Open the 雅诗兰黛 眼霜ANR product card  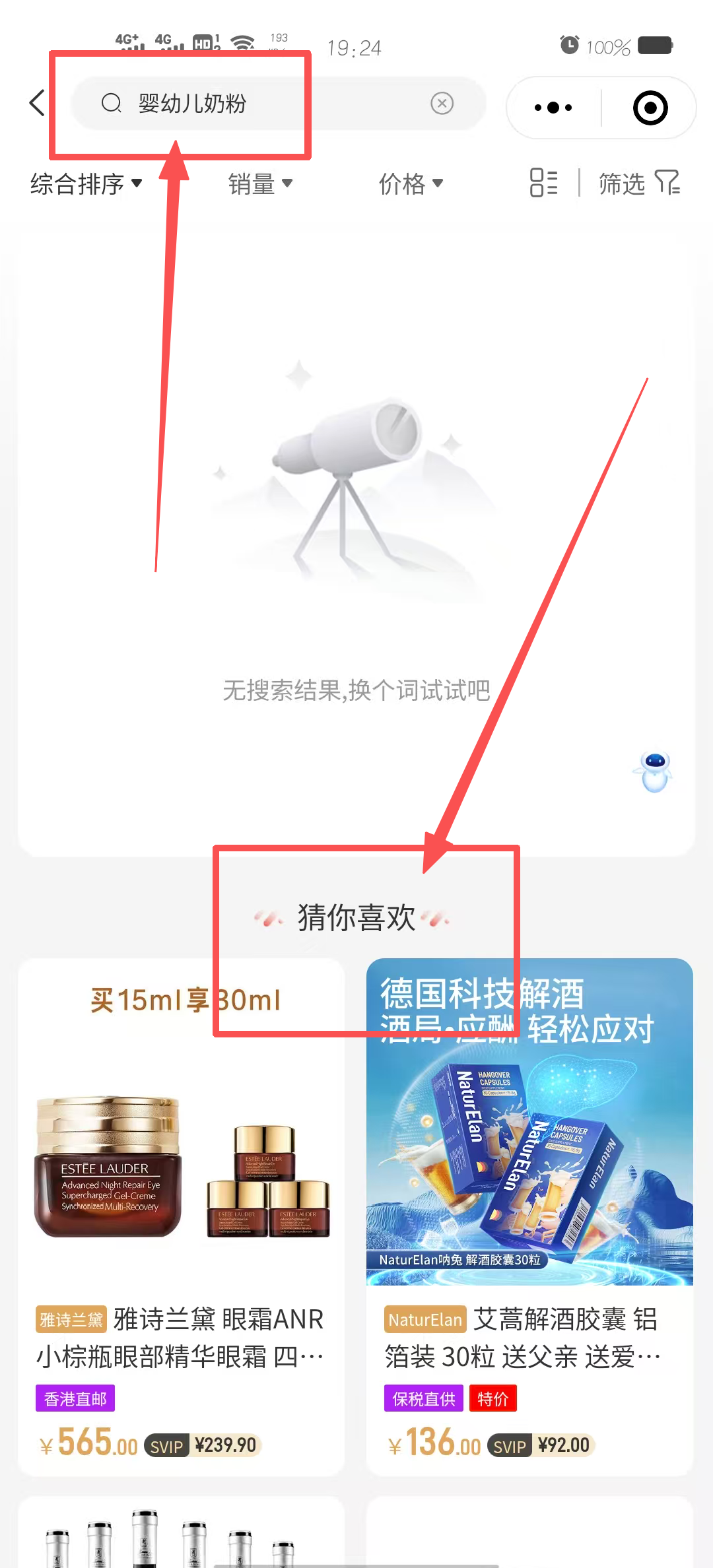pyautogui.click(x=181, y=1214)
